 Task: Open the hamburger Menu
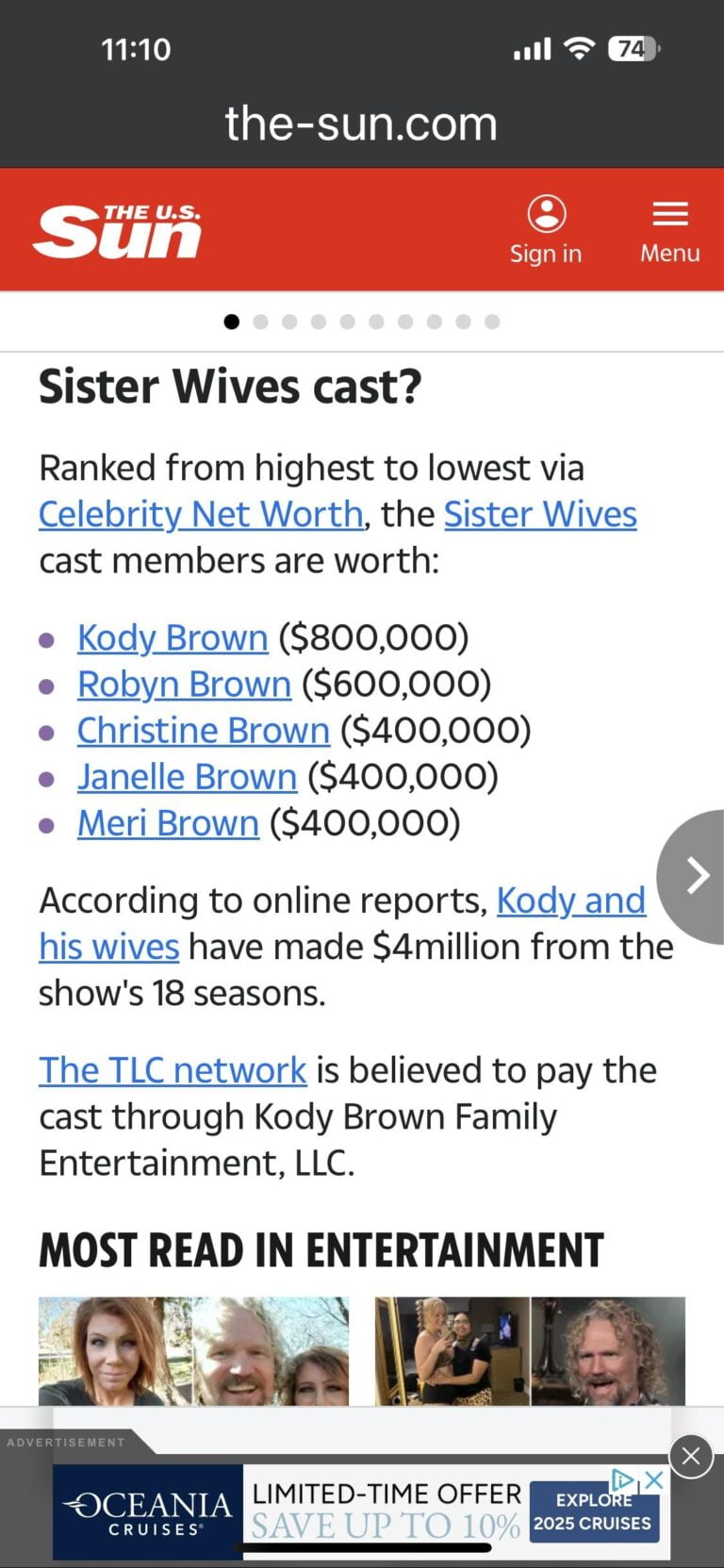(669, 230)
